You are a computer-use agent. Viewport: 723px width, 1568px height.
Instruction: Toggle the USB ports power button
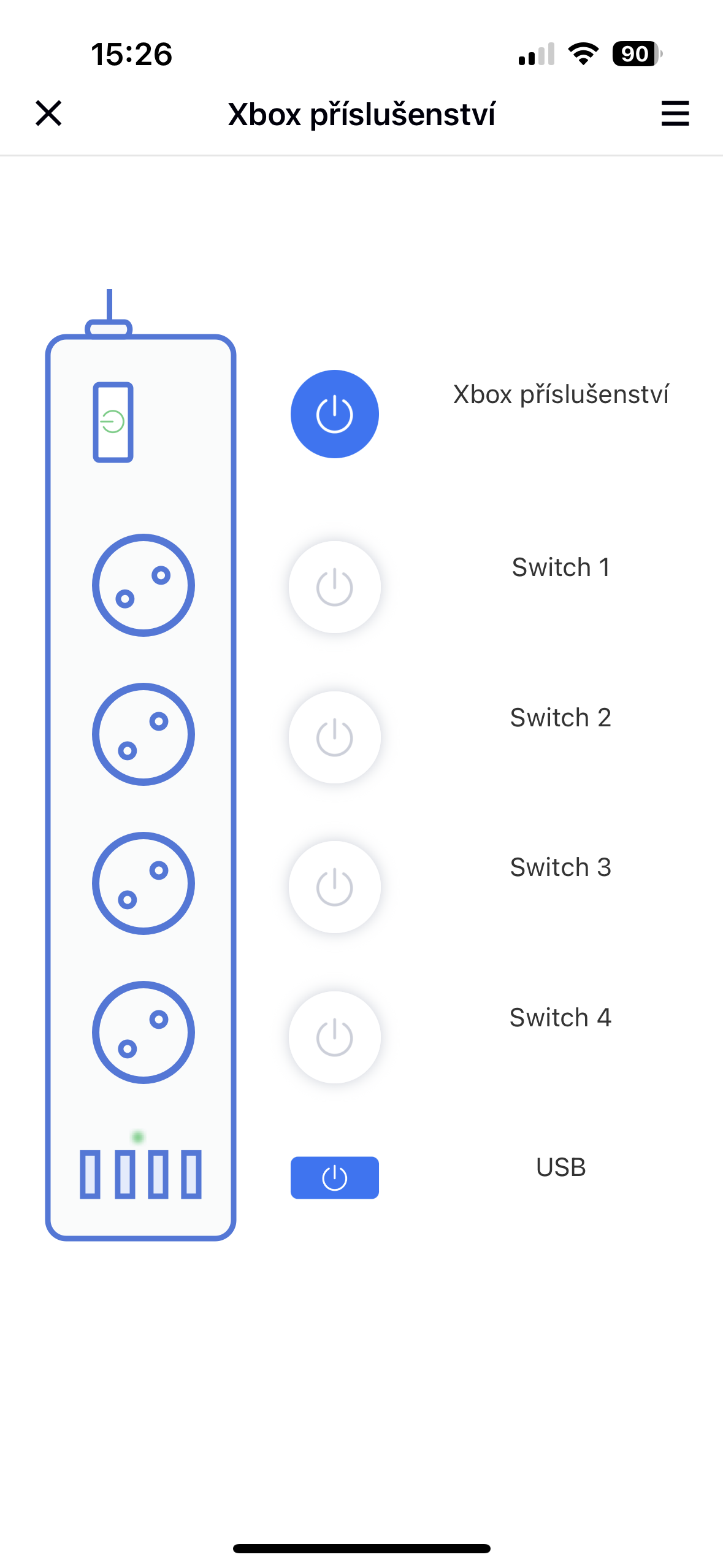click(x=334, y=1177)
